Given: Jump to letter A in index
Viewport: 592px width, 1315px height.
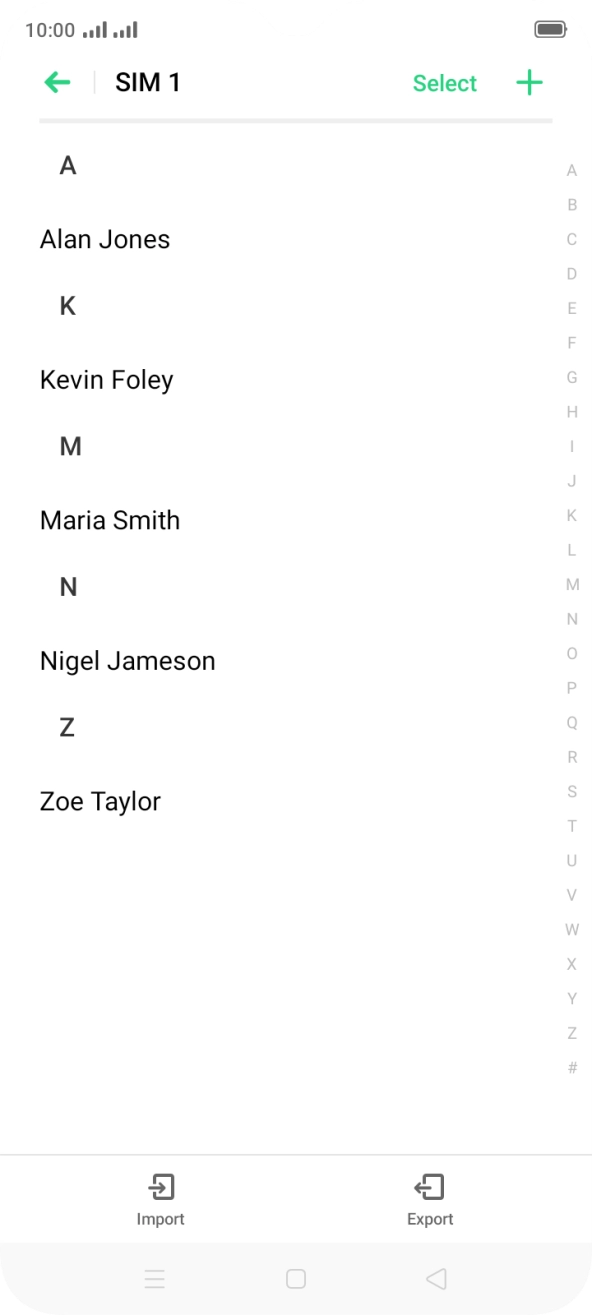Looking at the screenshot, I should (x=572, y=171).
